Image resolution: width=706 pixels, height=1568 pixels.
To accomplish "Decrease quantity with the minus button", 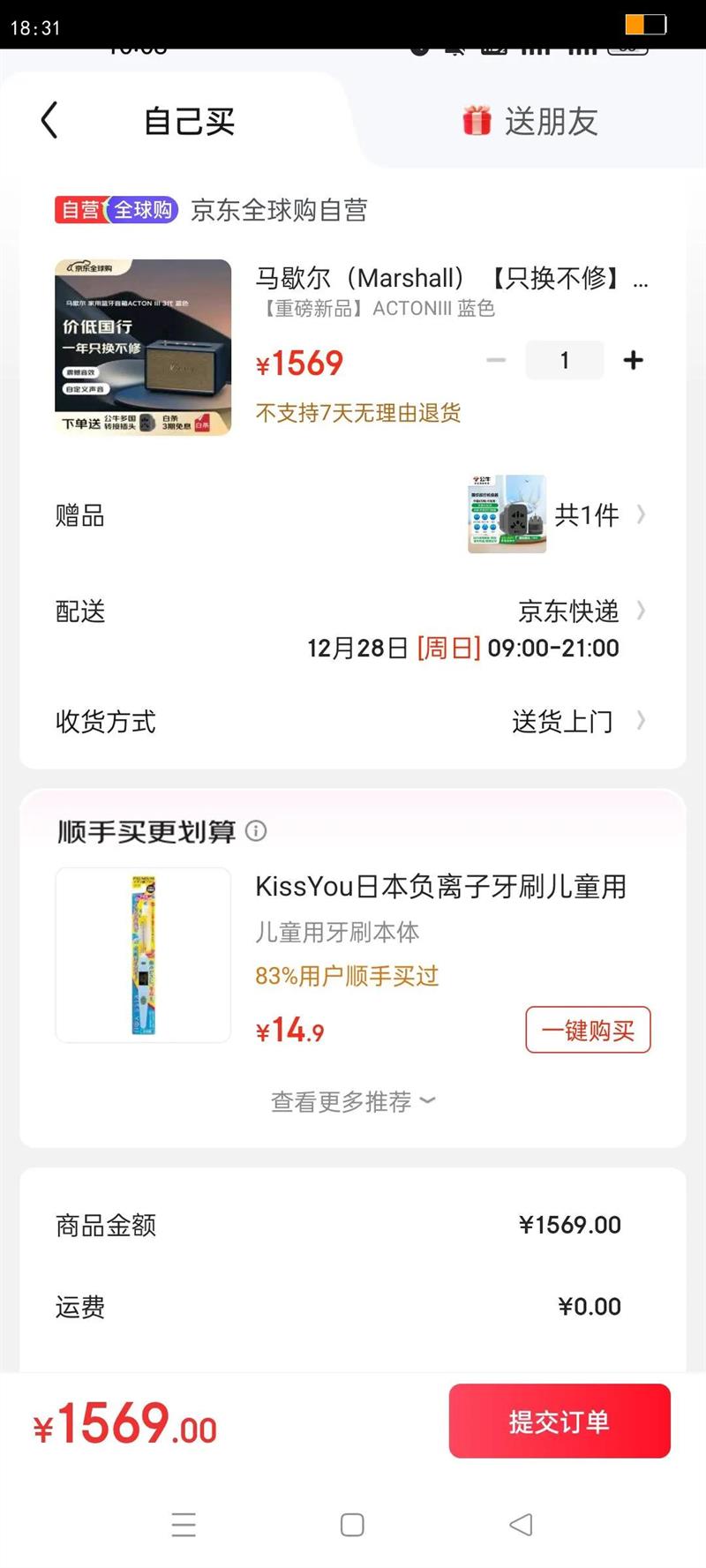I will [496, 360].
